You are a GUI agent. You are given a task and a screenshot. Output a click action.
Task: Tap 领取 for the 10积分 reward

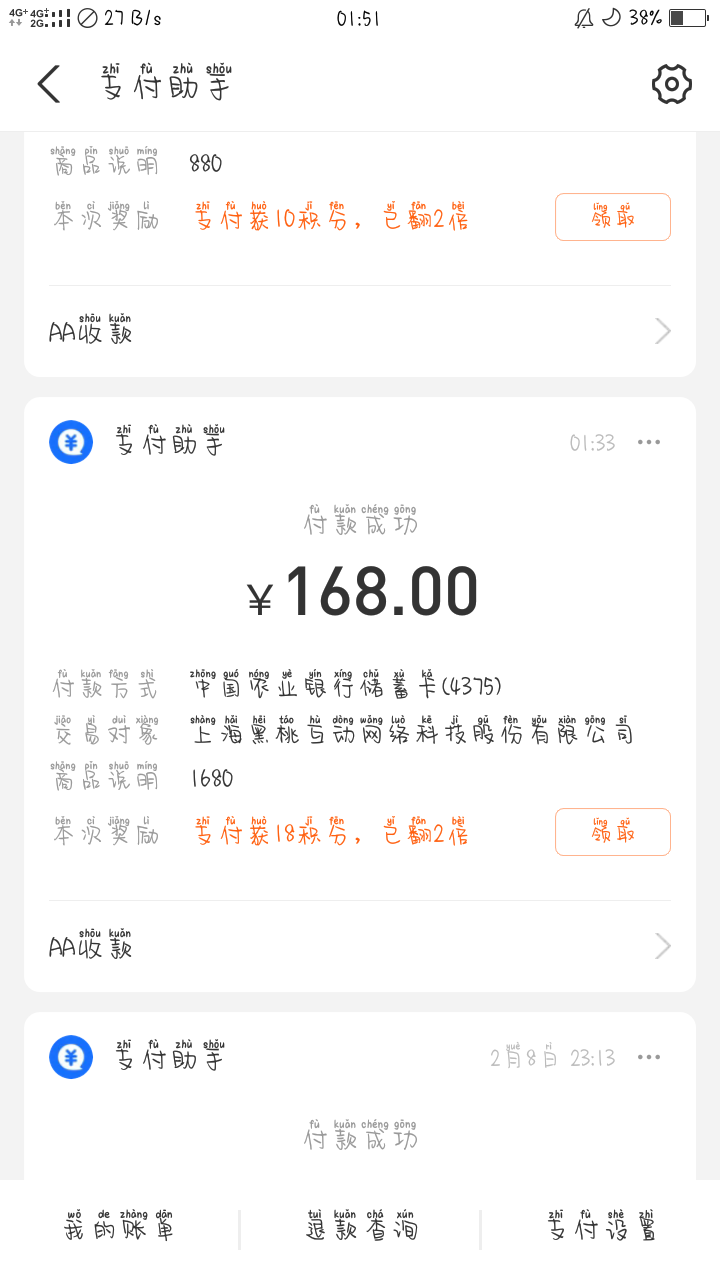(x=613, y=217)
